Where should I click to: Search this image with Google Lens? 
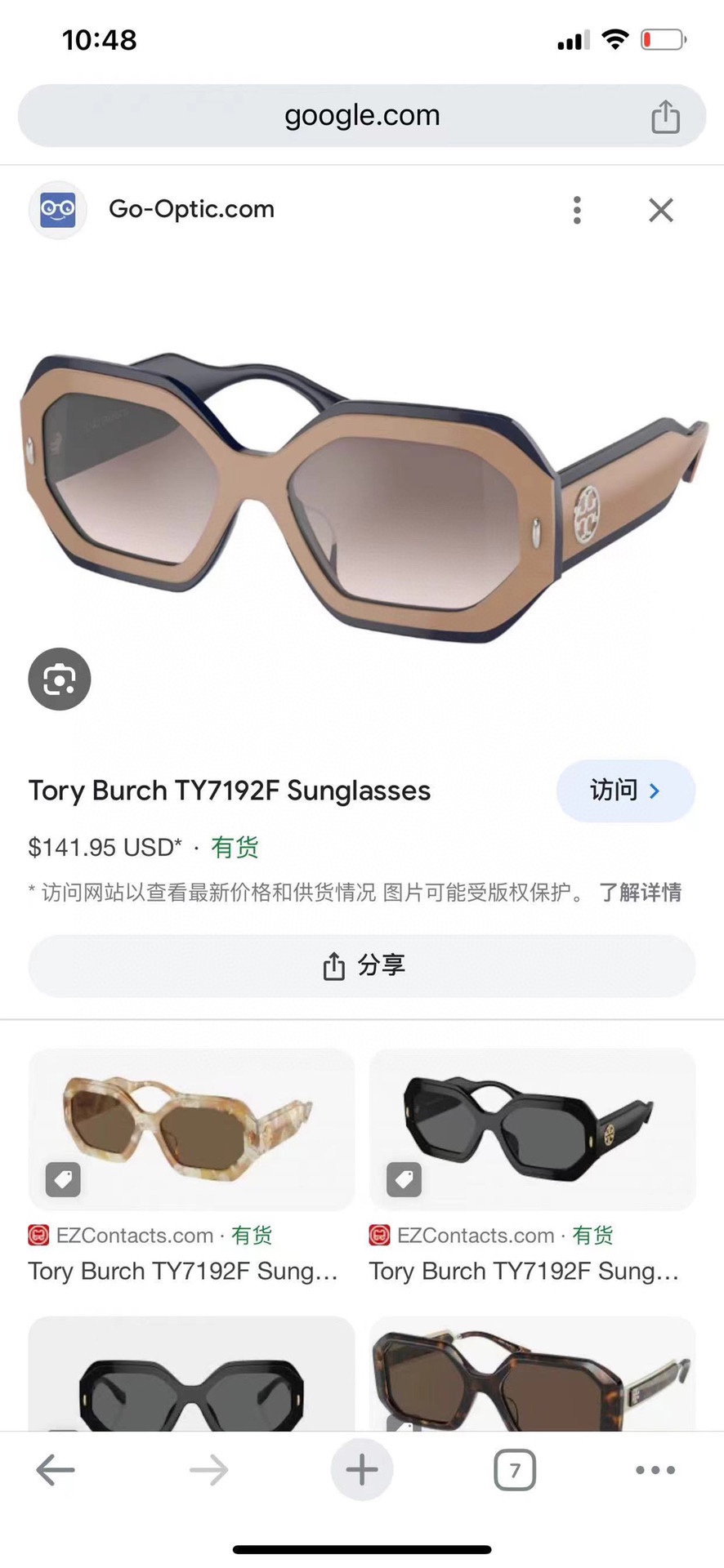click(x=60, y=679)
